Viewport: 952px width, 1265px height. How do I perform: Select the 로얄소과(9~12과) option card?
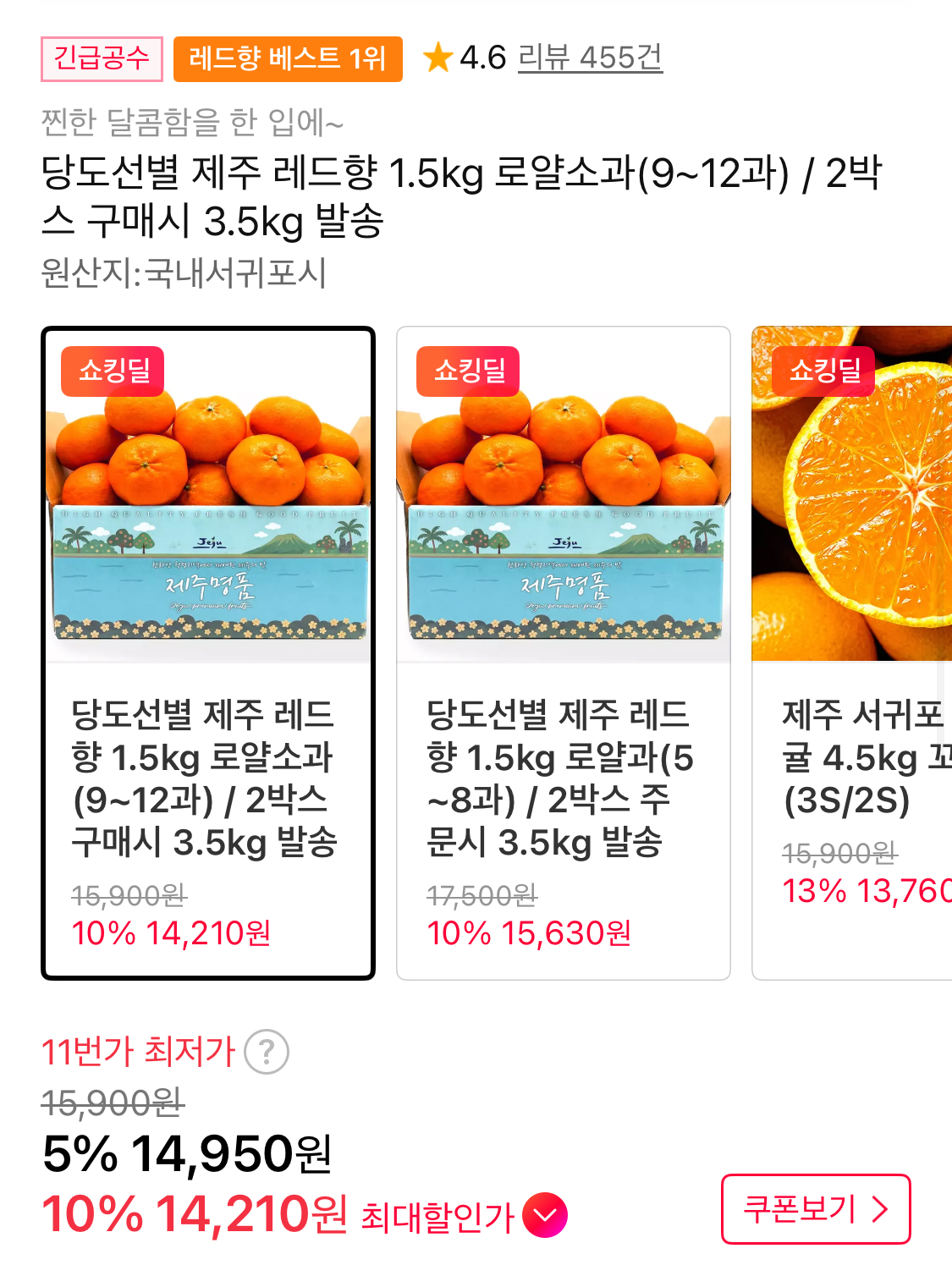pyautogui.click(x=207, y=652)
